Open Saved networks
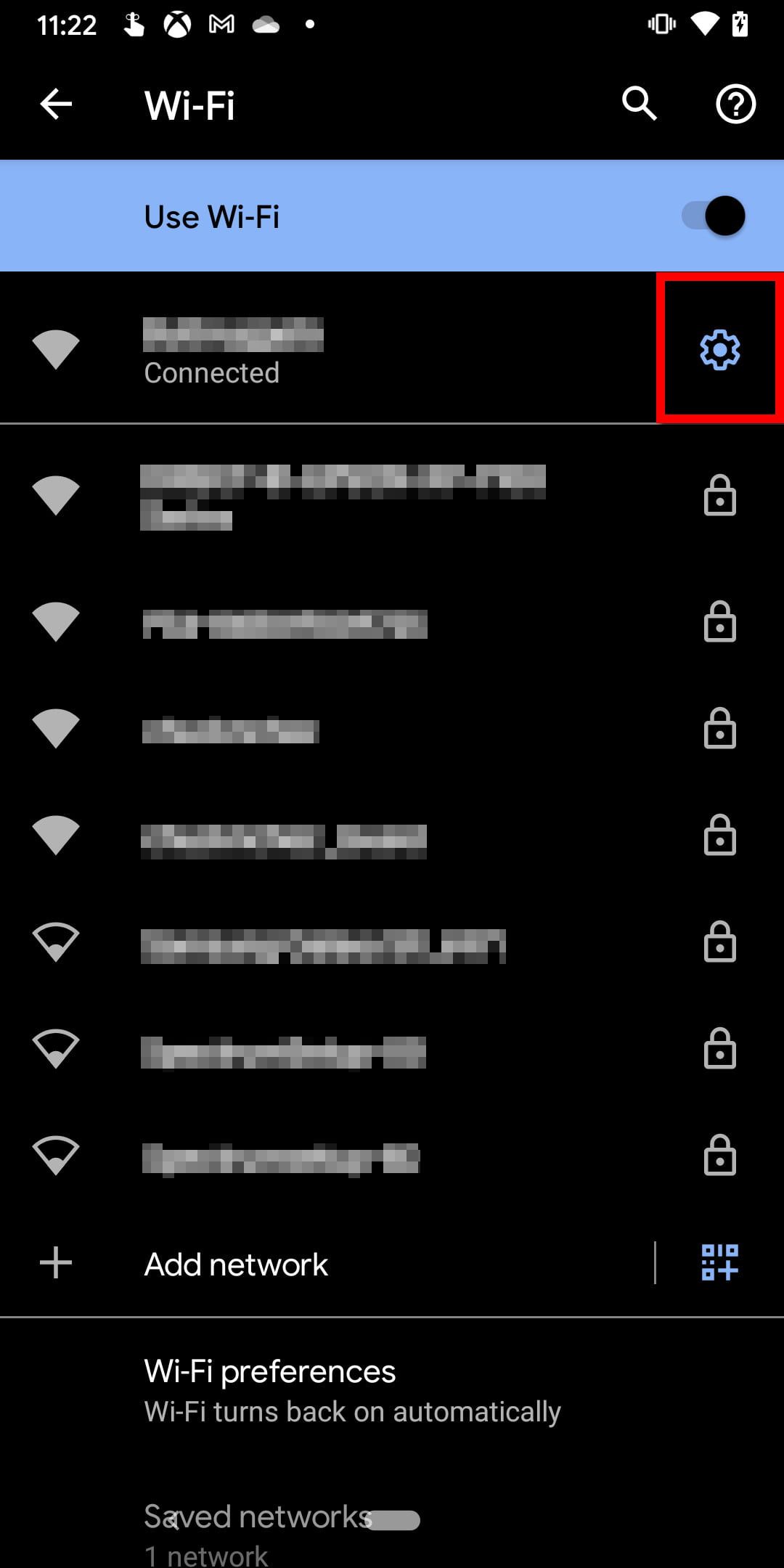Image resolution: width=784 pixels, height=1568 pixels. tap(258, 1528)
